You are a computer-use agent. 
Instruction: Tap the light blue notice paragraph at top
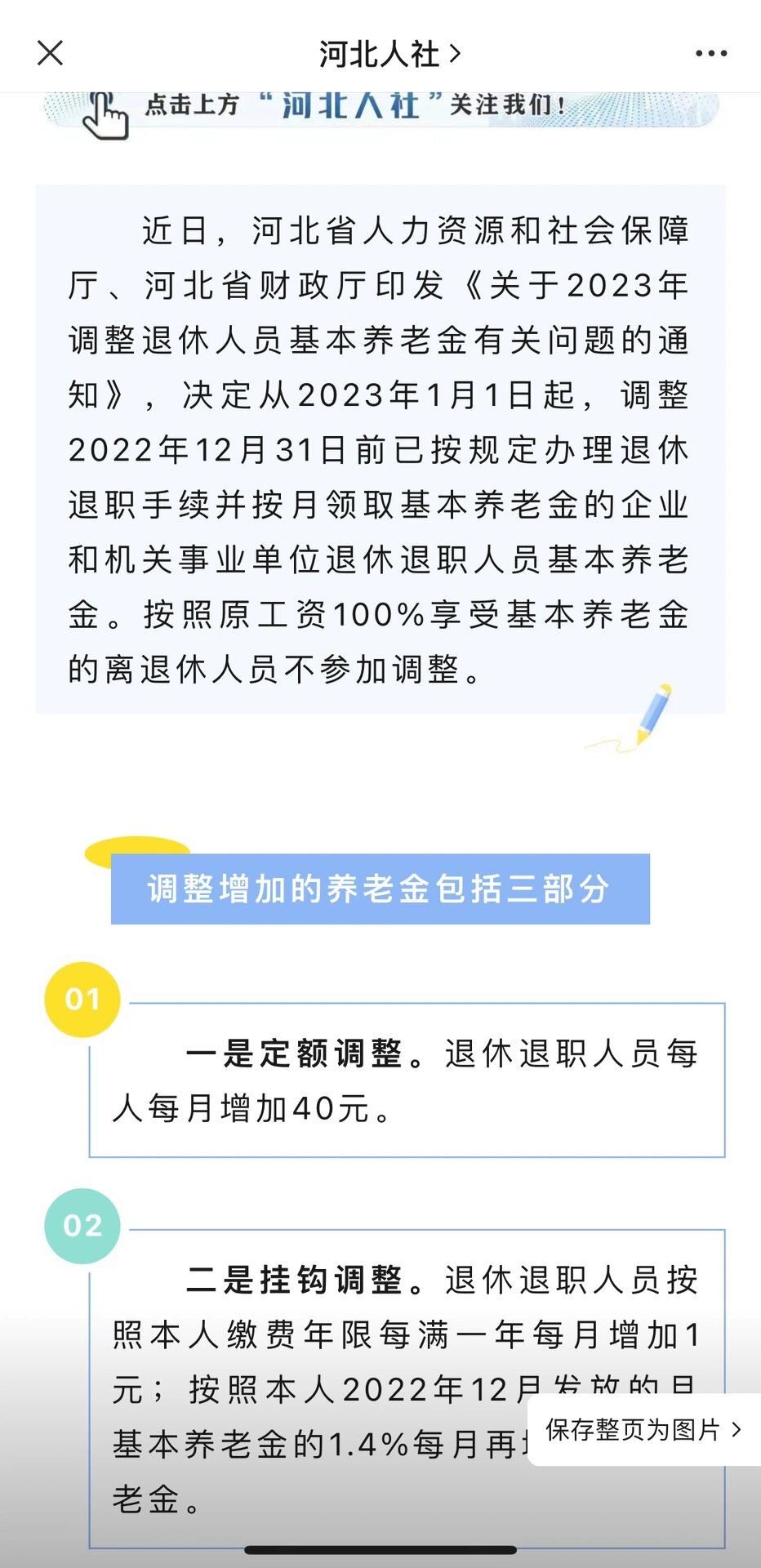pyautogui.click(x=380, y=449)
